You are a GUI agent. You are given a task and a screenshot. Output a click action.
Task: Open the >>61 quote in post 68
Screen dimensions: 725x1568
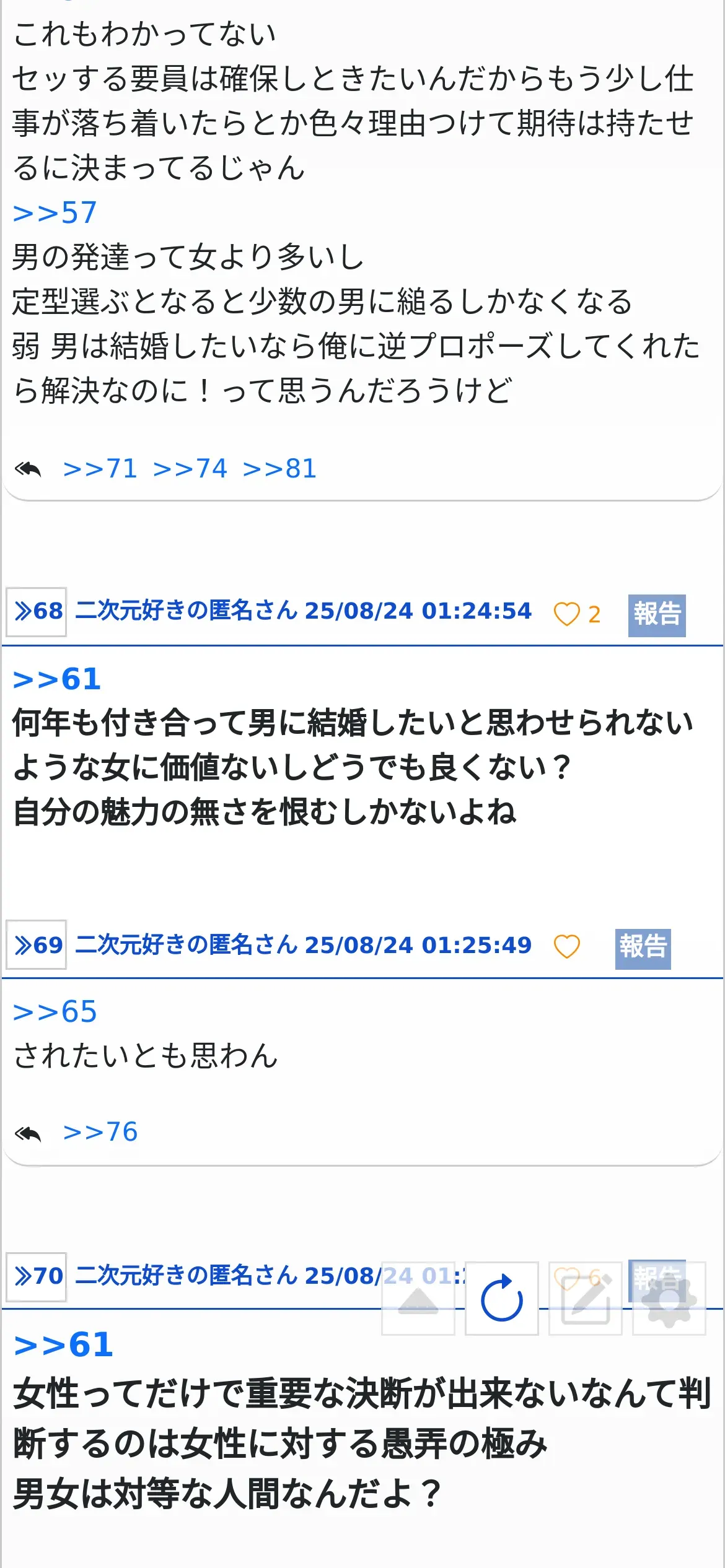point(56,679)
